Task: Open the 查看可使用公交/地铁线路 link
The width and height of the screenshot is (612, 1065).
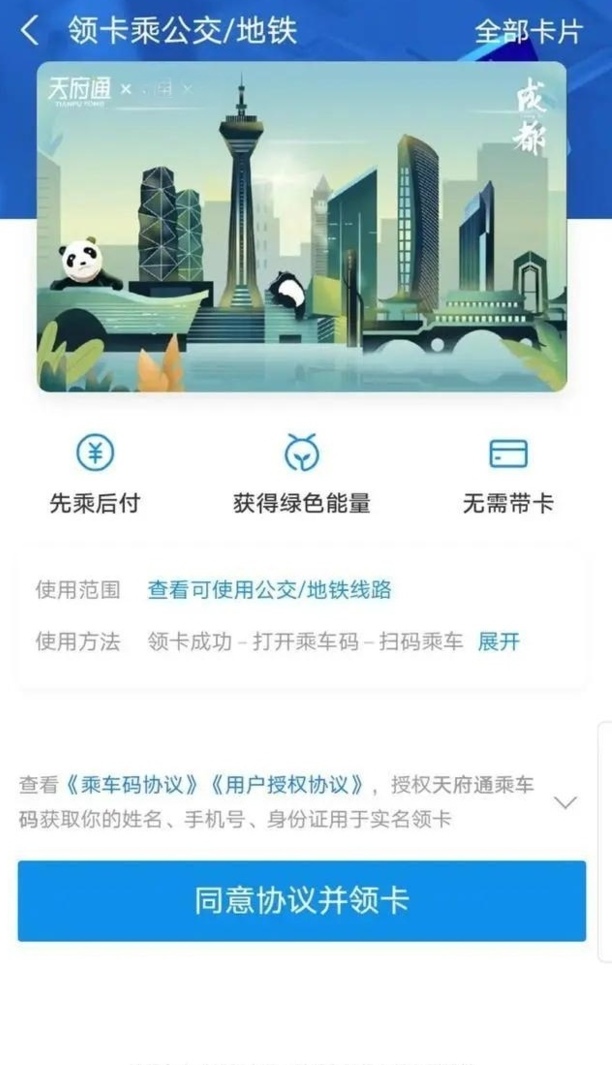Action: [269, 590]
